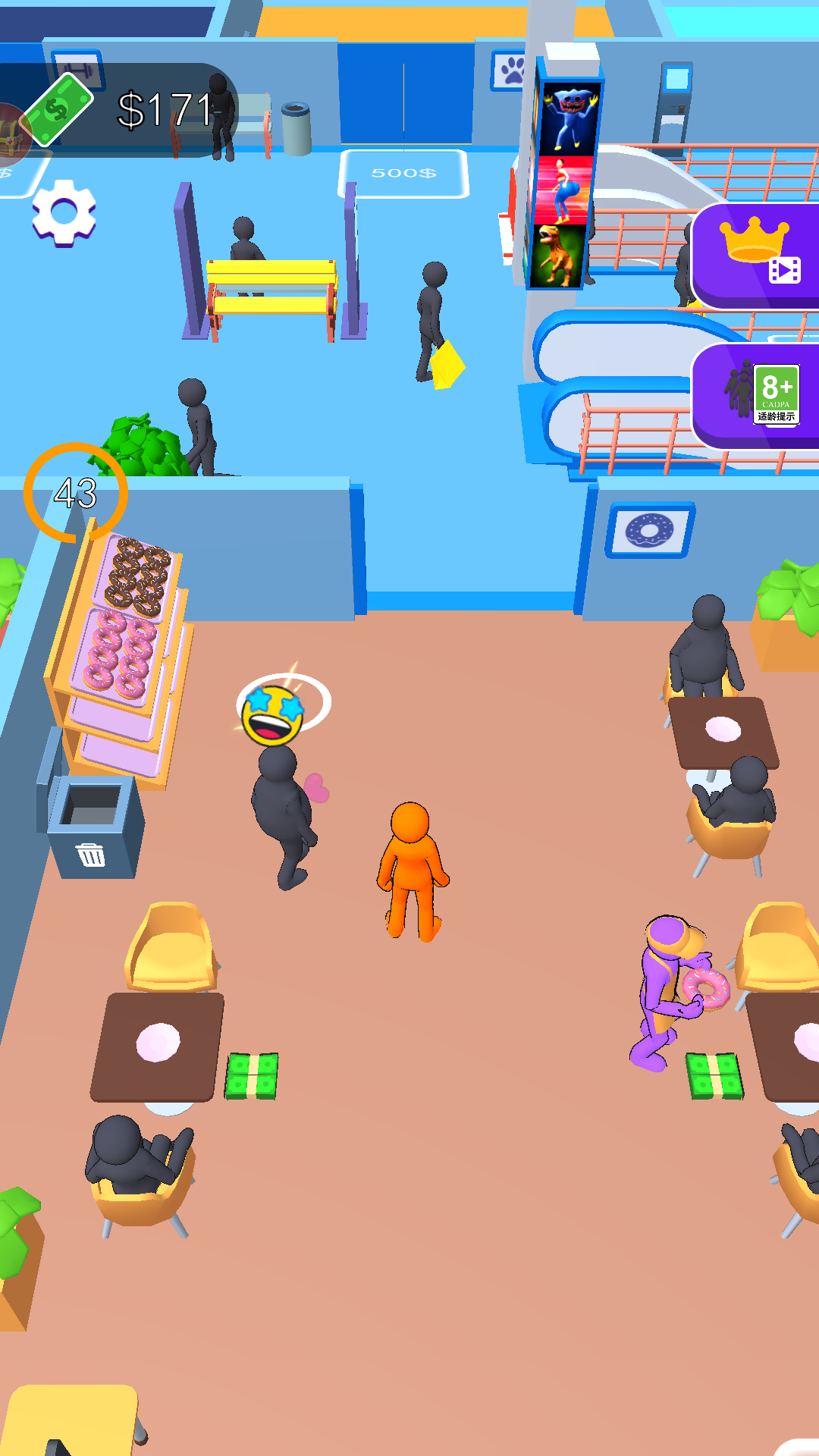Open the treasure chest icon

pyautogui.click(x=11, y=135)
